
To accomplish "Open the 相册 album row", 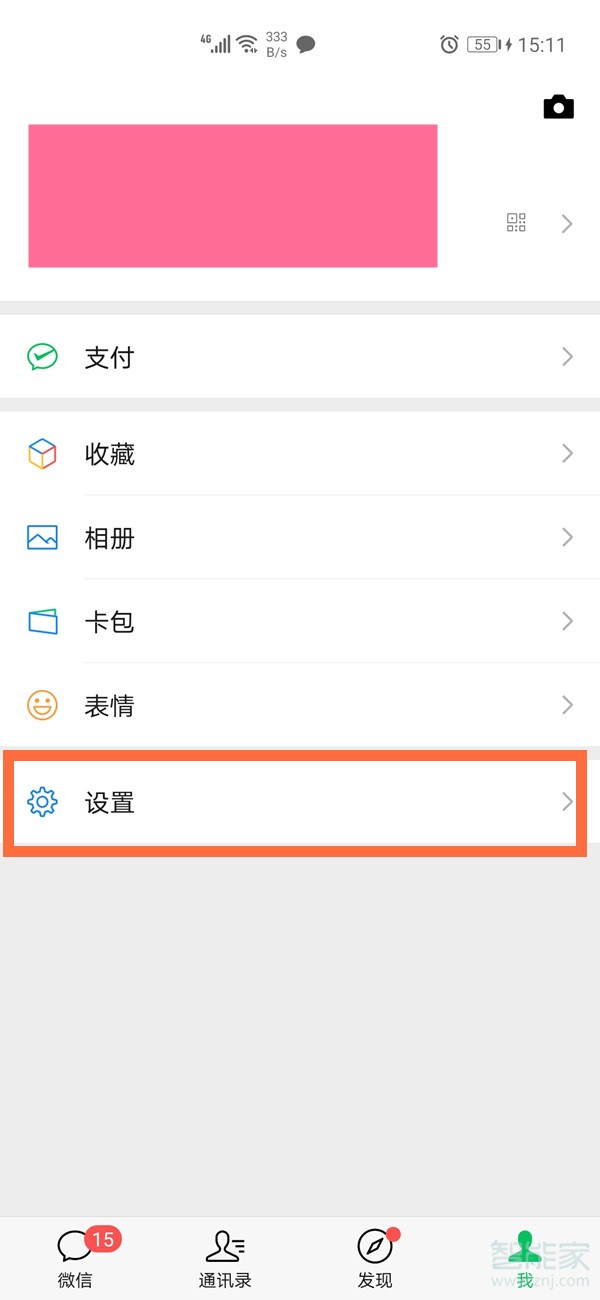I will [300, 538].
